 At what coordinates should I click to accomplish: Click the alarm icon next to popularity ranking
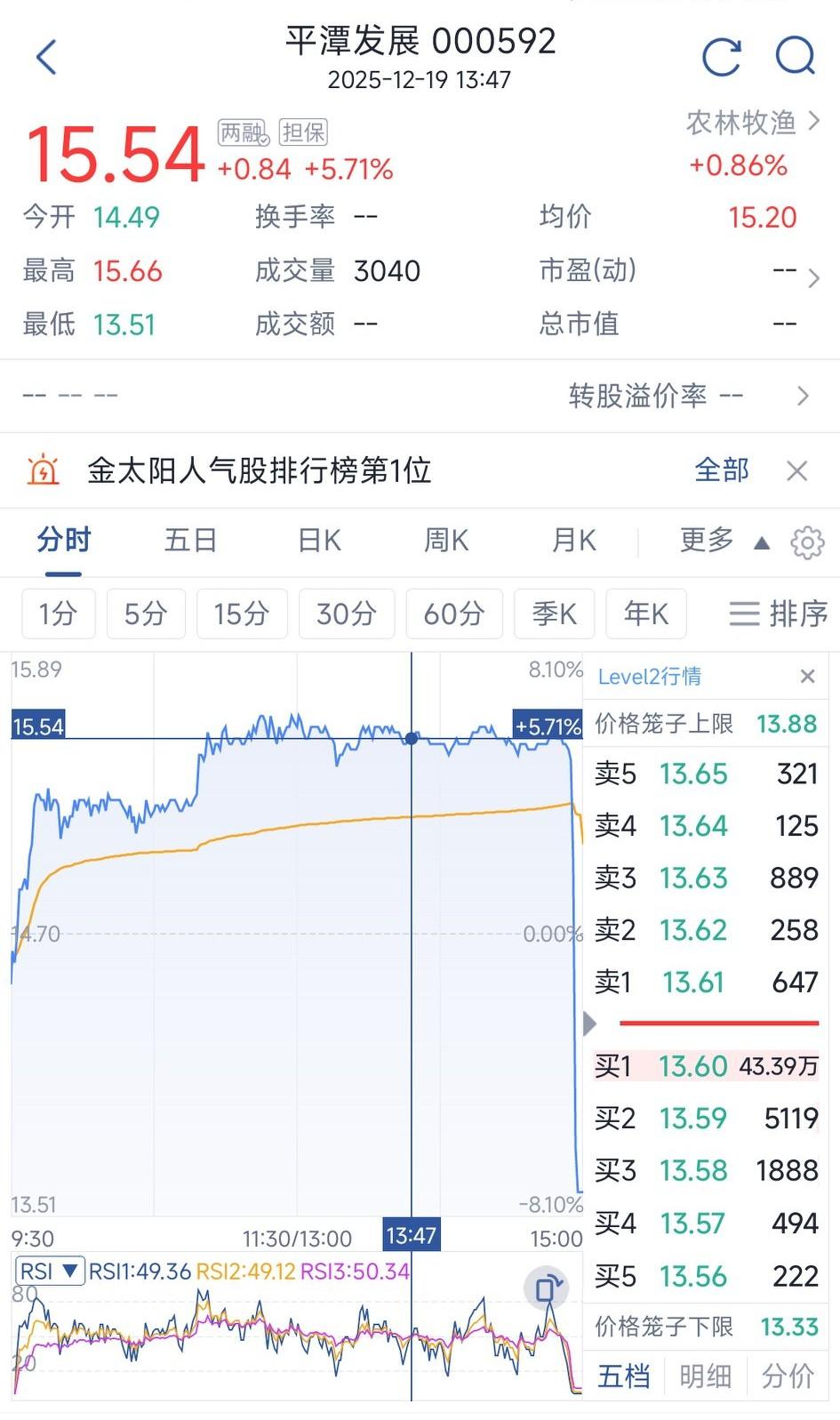point(43,469)
